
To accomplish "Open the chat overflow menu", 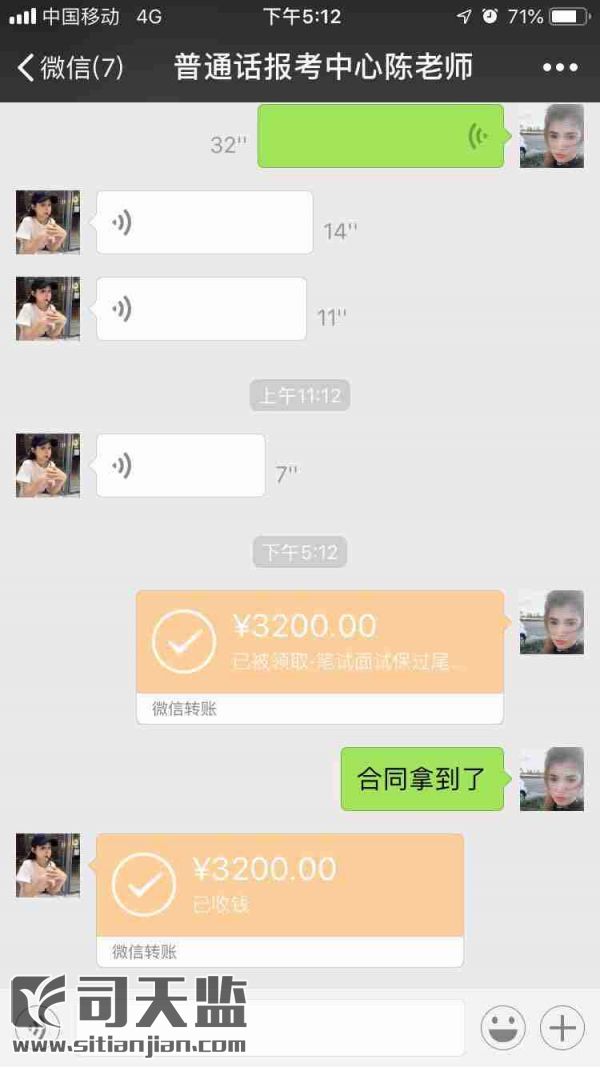I will click(x=561, y=68).
